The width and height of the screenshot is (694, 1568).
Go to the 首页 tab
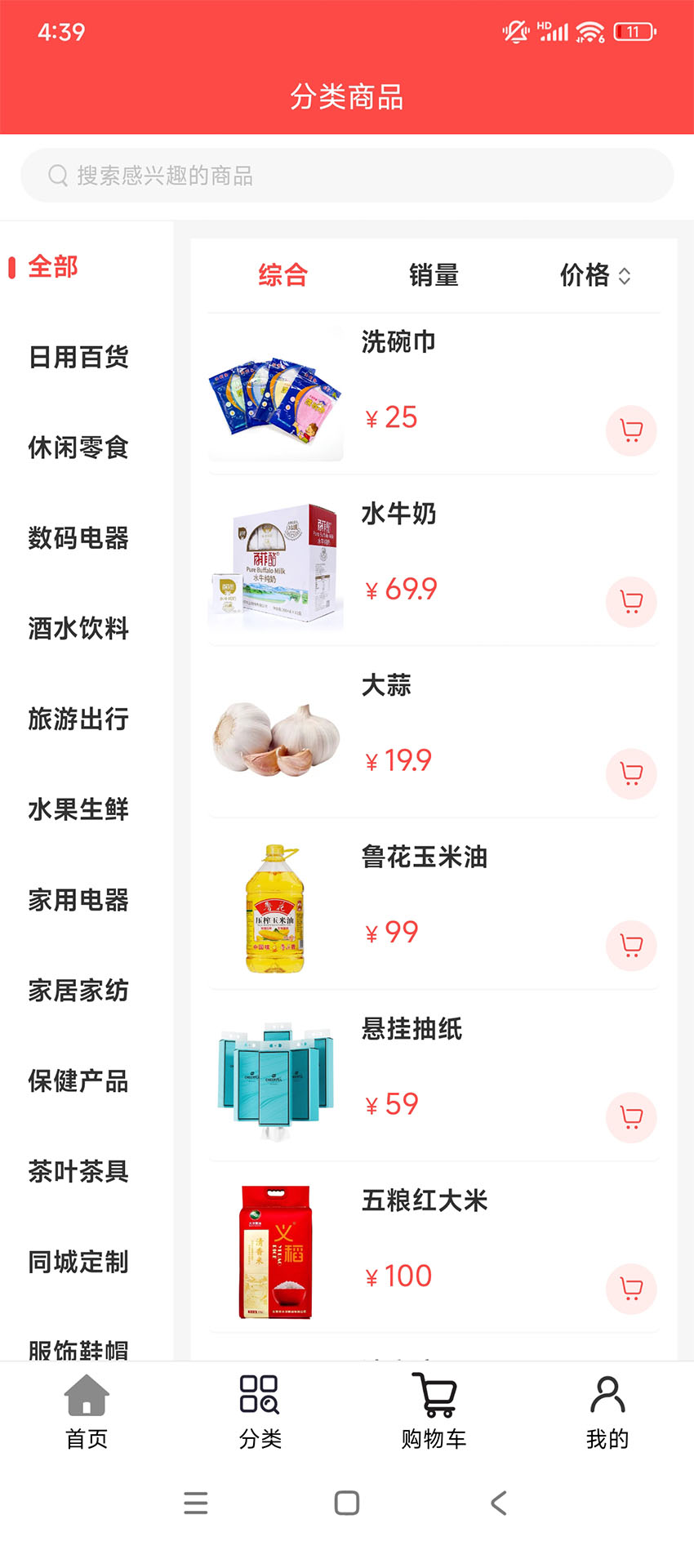point(87,1411)
